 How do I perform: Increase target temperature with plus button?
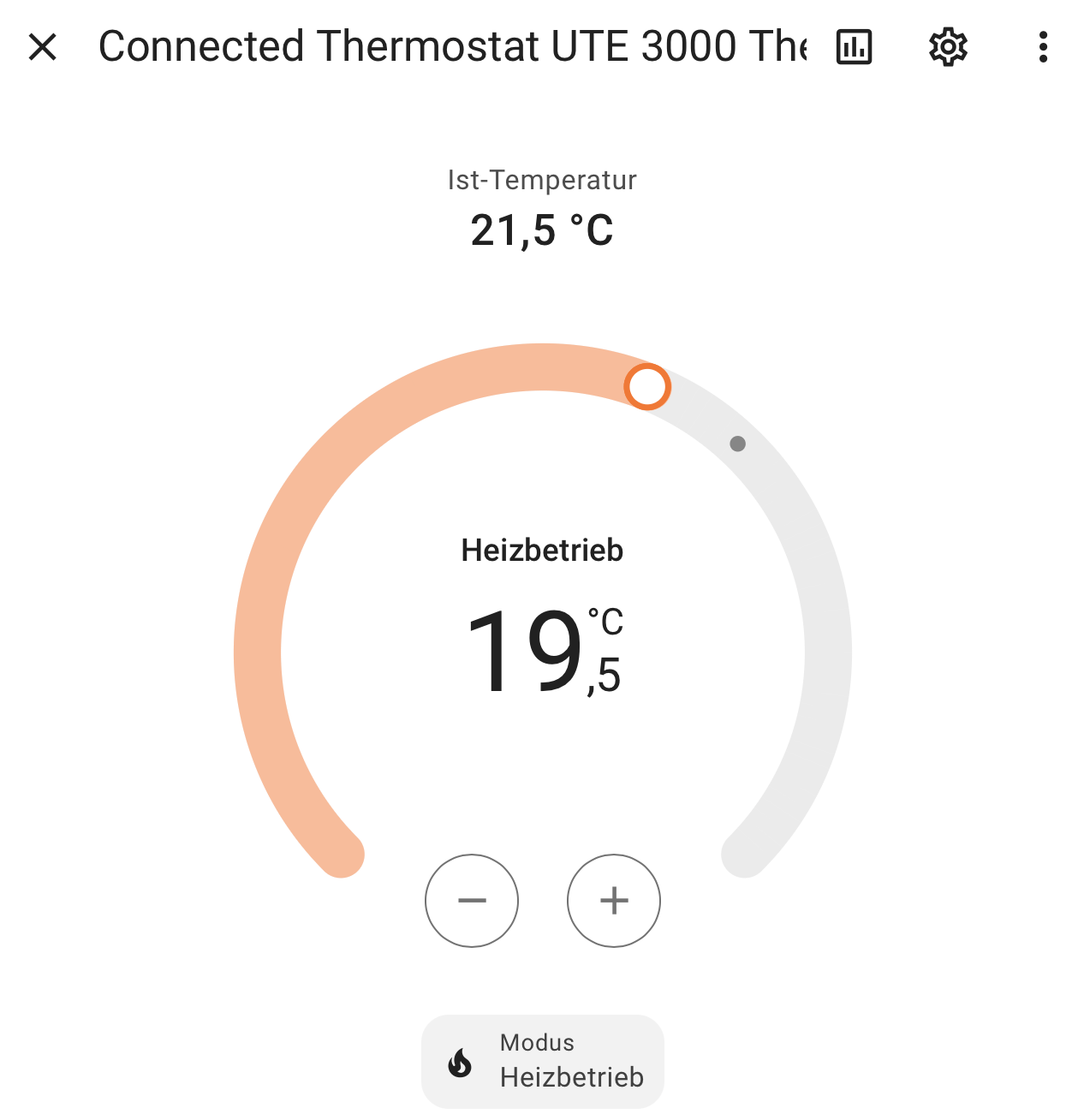click(x=614, y=901)
